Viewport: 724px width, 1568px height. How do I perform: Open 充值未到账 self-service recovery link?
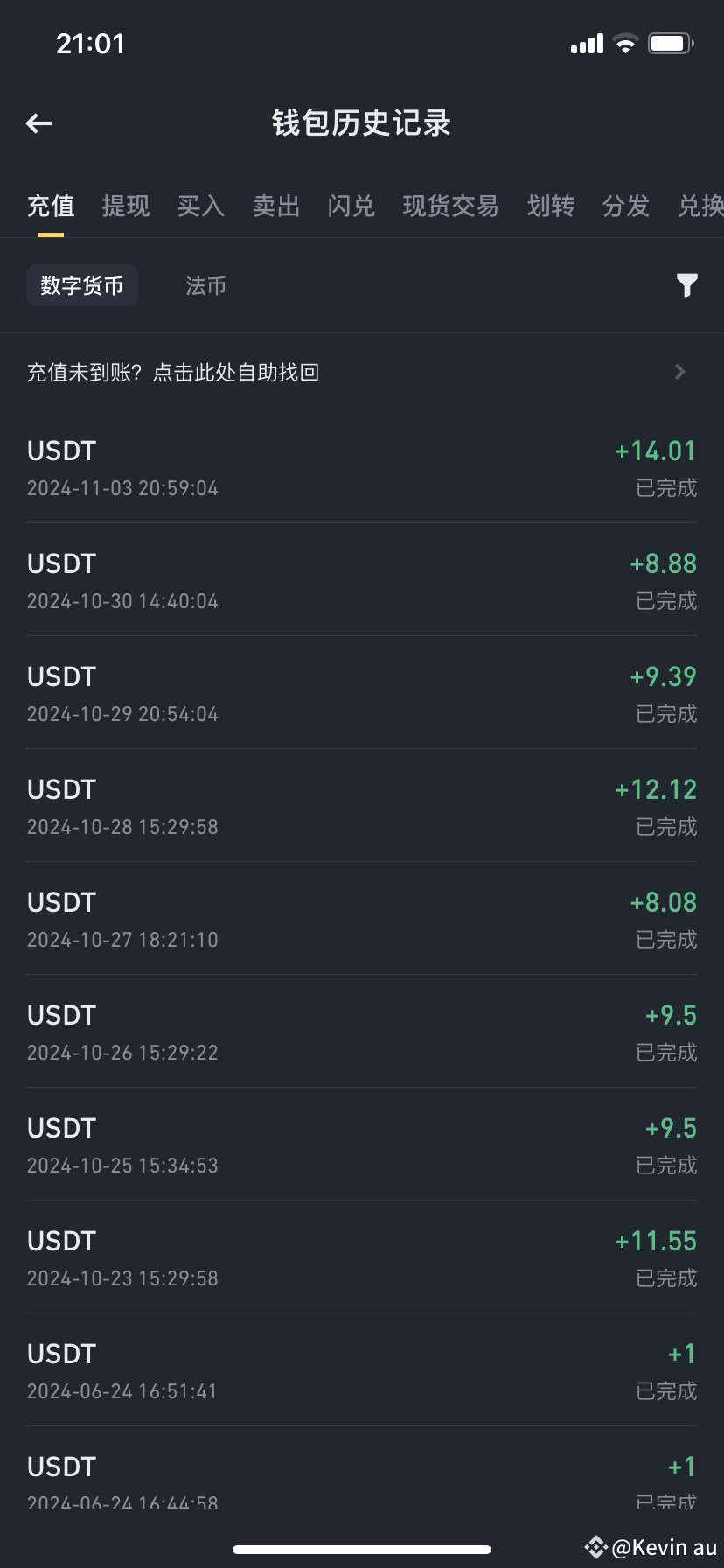362,373
